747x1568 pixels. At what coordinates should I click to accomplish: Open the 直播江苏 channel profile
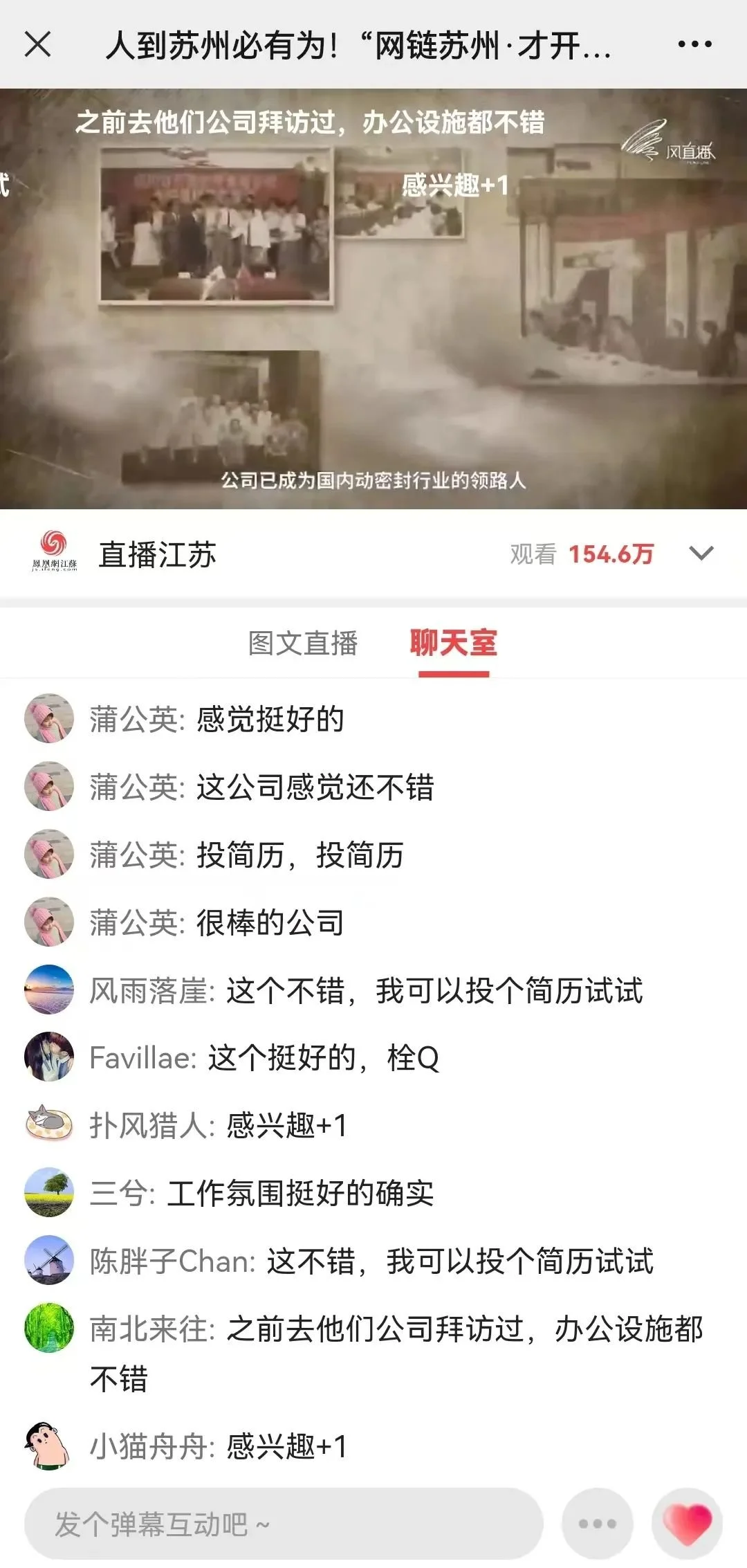tap(156, 554)
